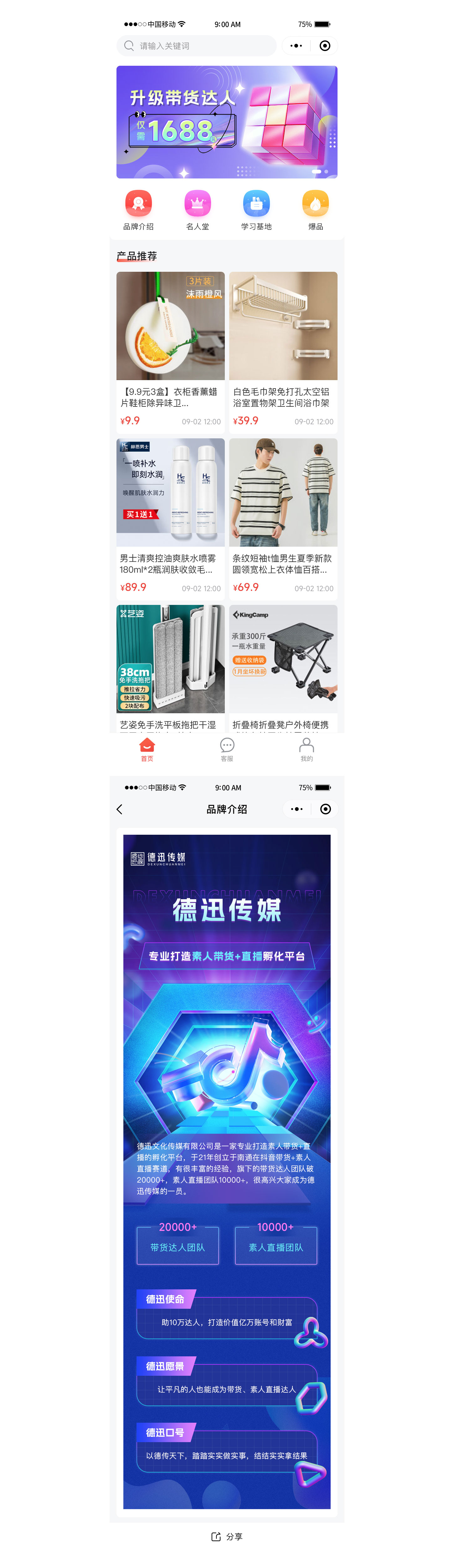454x1568 pixels.
Task: Switch to the 我的 tab
Action: point(307,749)
